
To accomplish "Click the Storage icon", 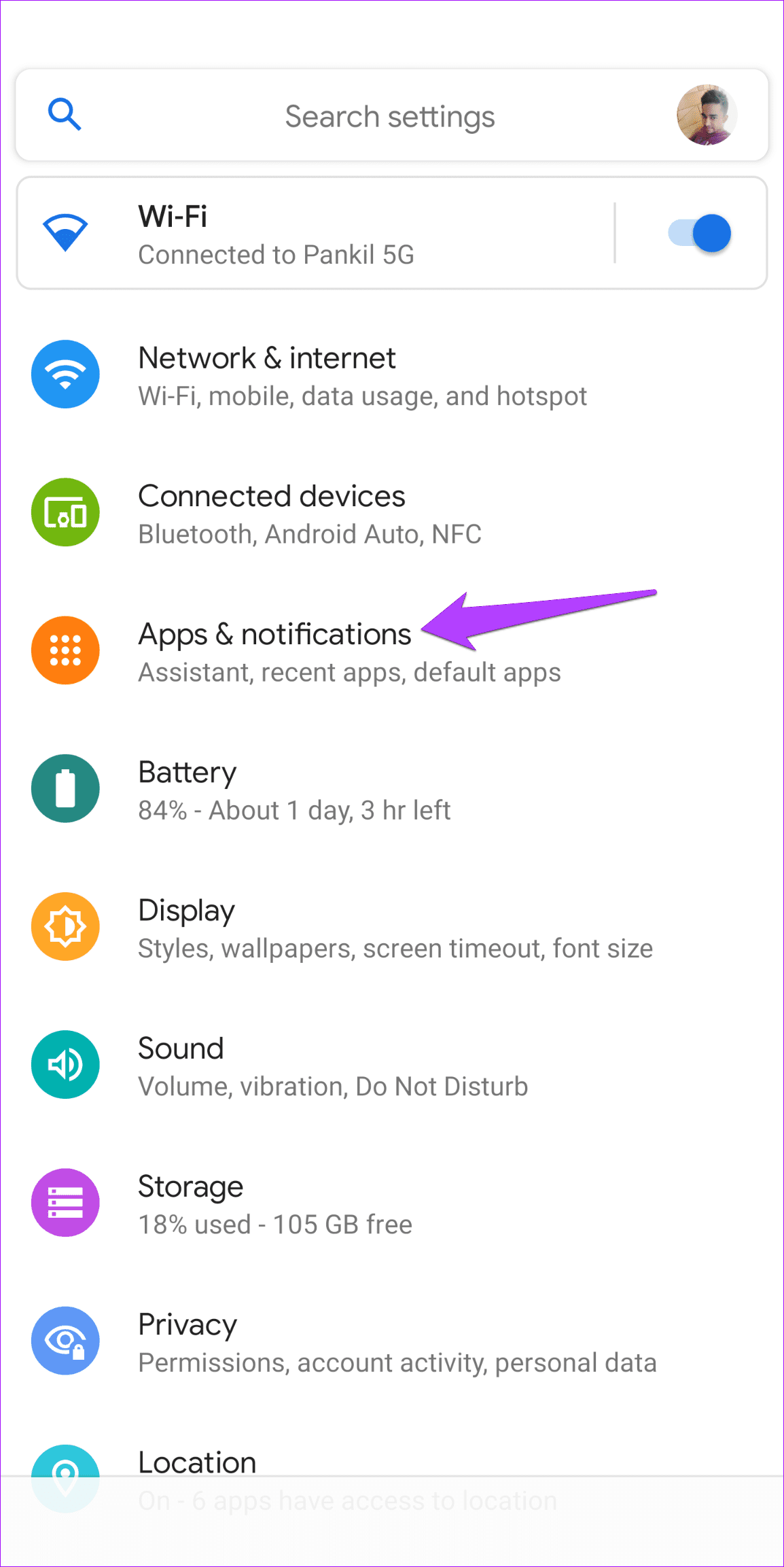I will point(65,1203).
